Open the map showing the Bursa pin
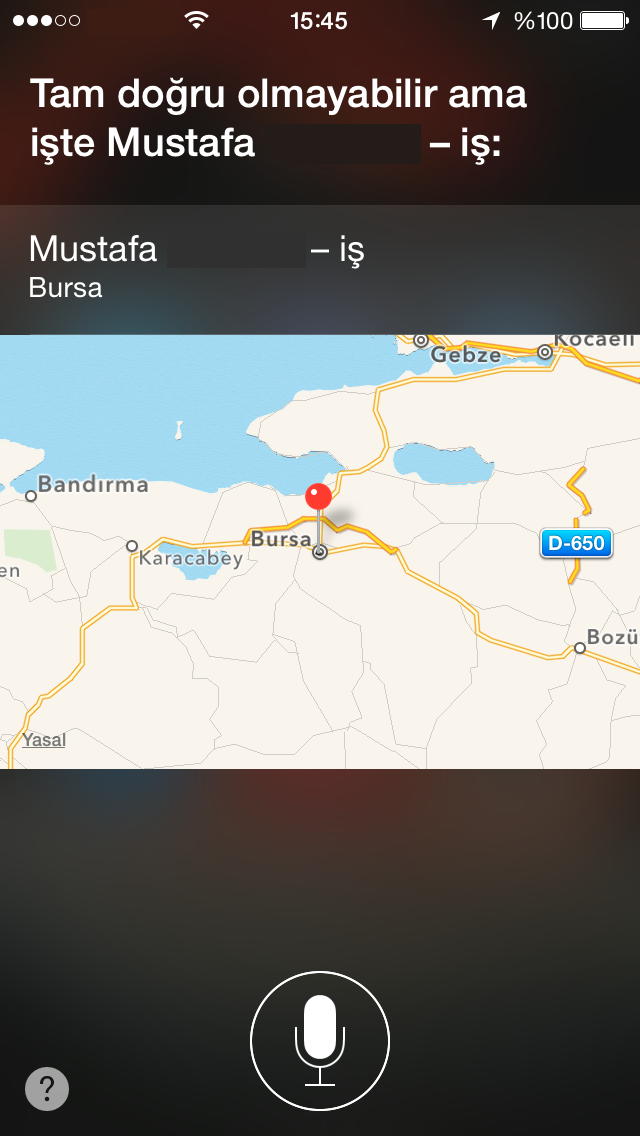The image size is (640, 1136). [320, 600]
